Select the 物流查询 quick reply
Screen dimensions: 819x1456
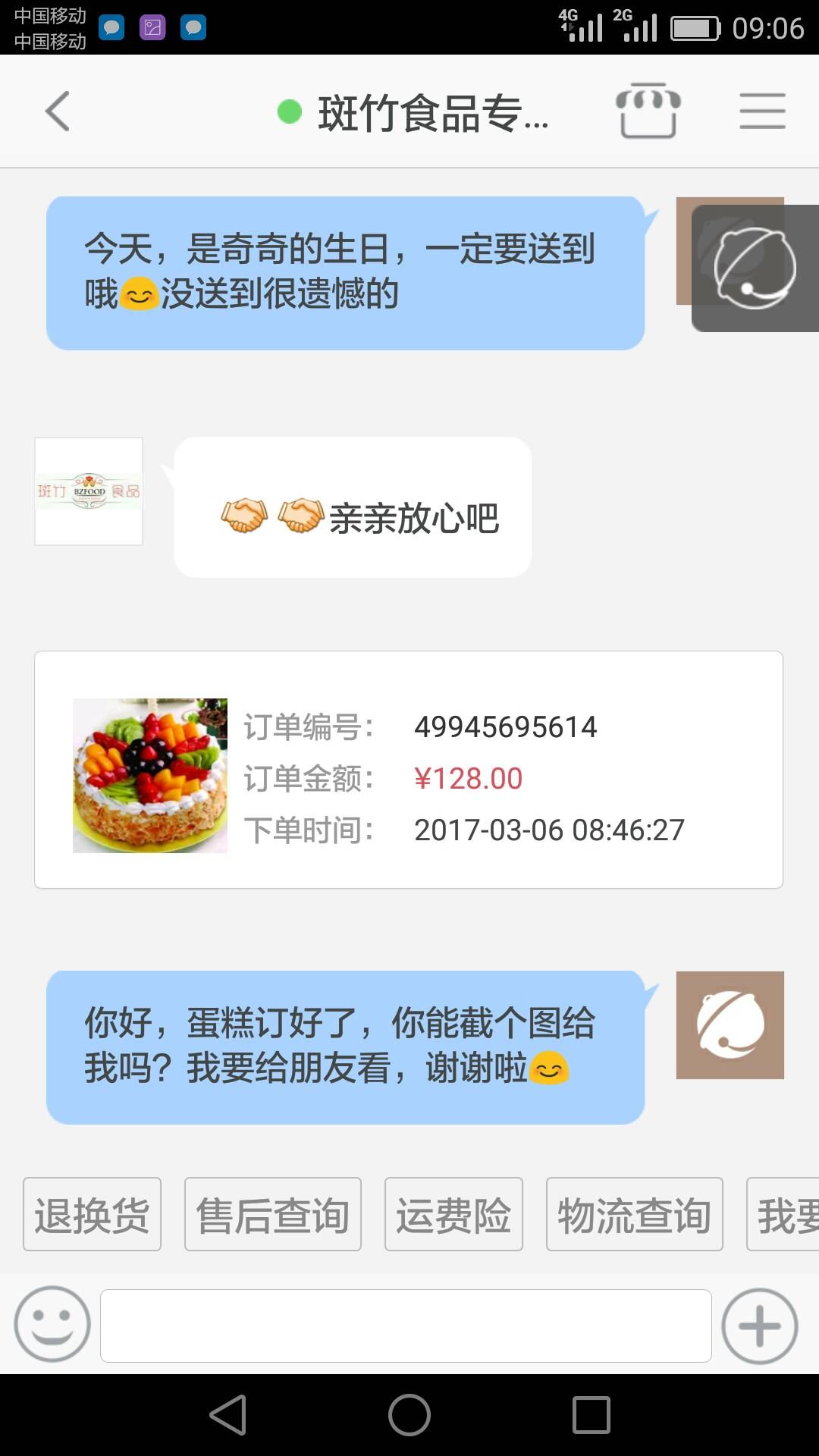(x=634, y=1214)
